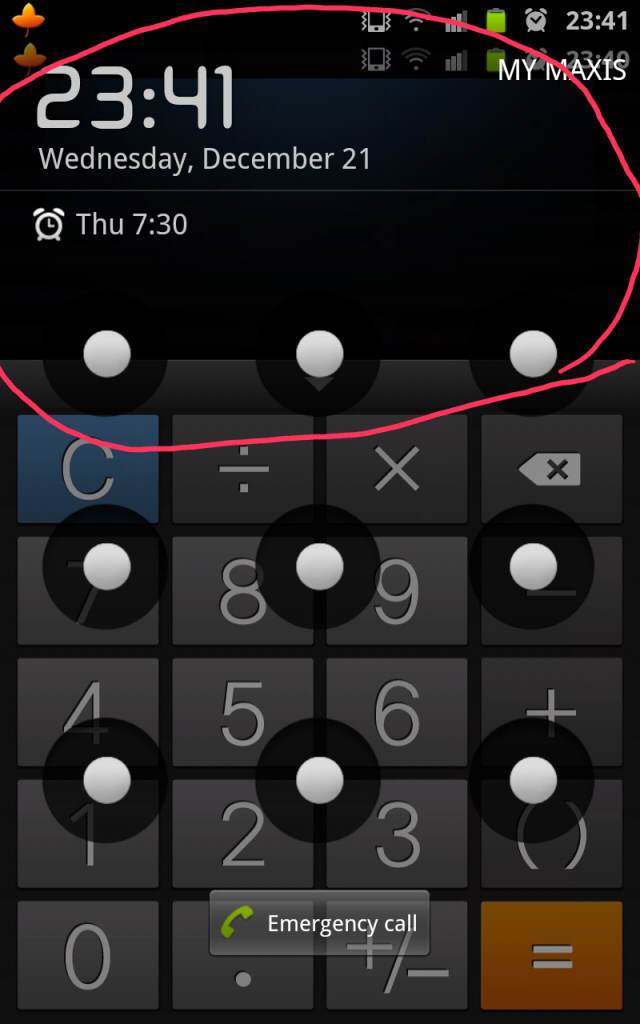Touch the center dot of the unlock pattern
This screenshot has height=1024, width=640.
[320, 566]
